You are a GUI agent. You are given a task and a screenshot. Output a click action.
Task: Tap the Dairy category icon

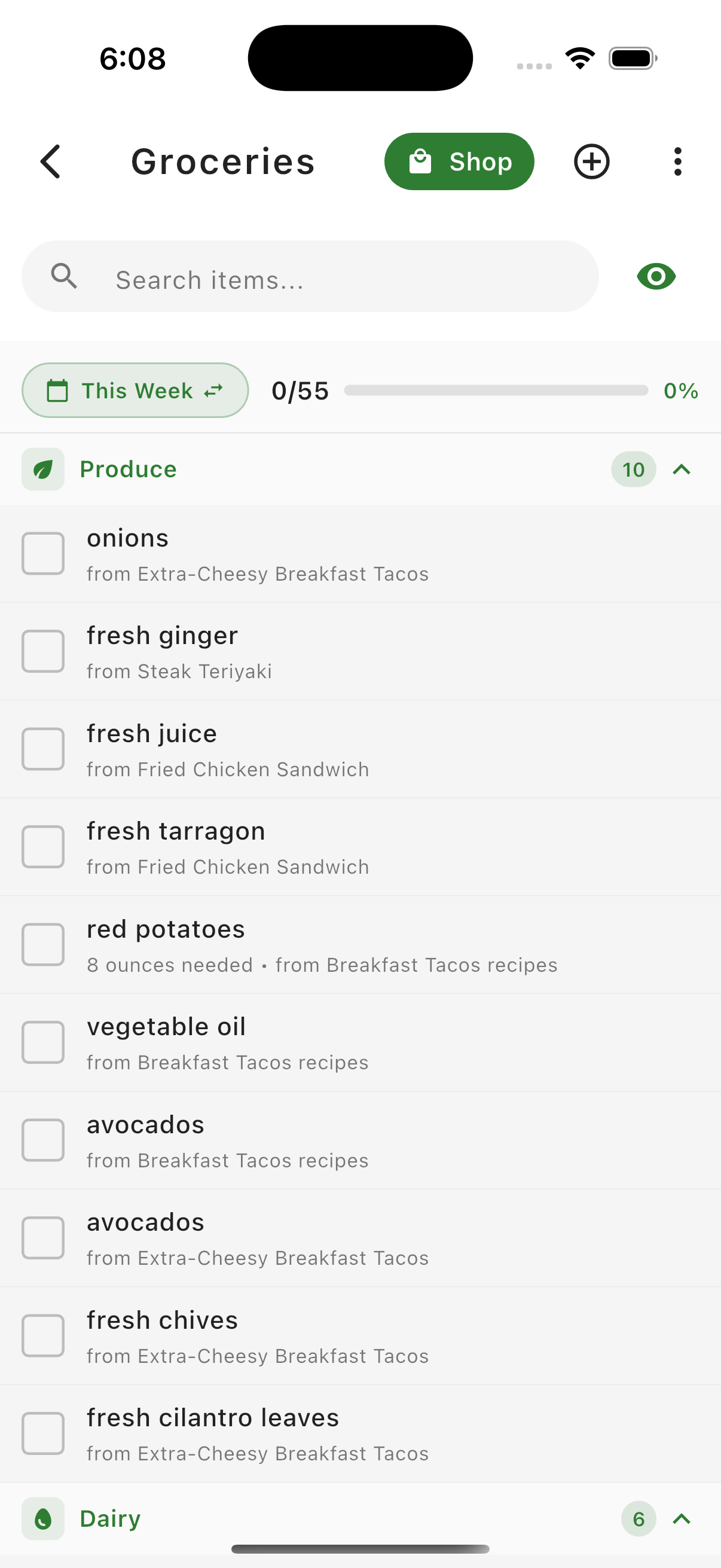point(42,1518)
